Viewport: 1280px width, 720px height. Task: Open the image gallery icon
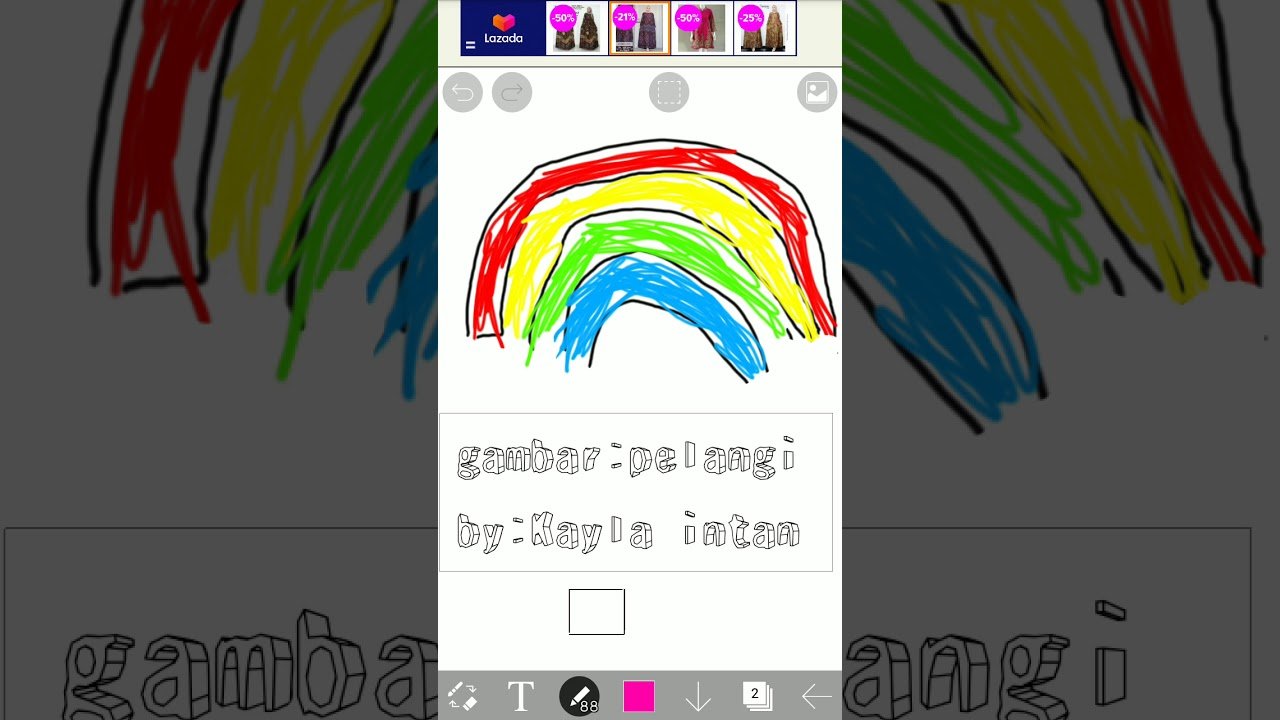(x=817, y=93)
